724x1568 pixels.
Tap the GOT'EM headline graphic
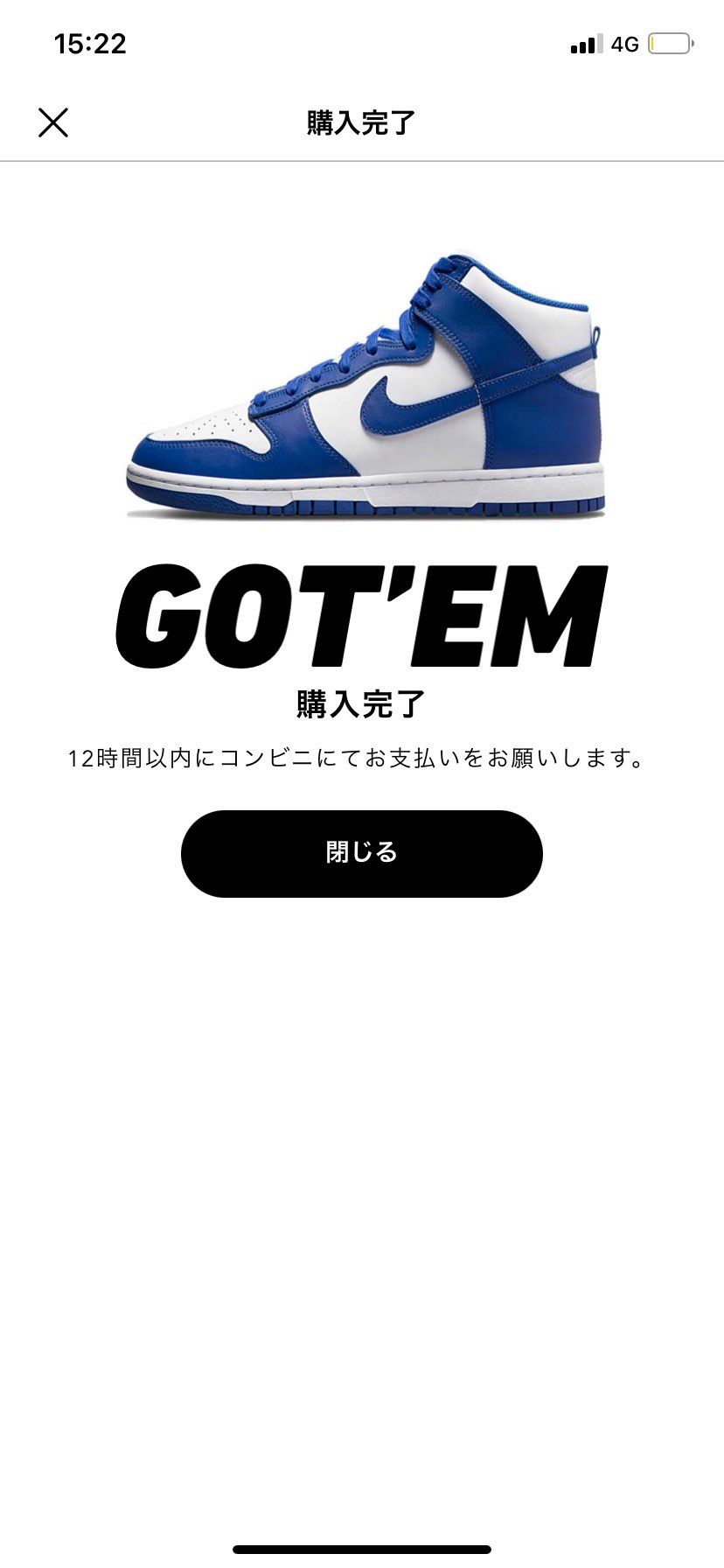pos(361,612)
